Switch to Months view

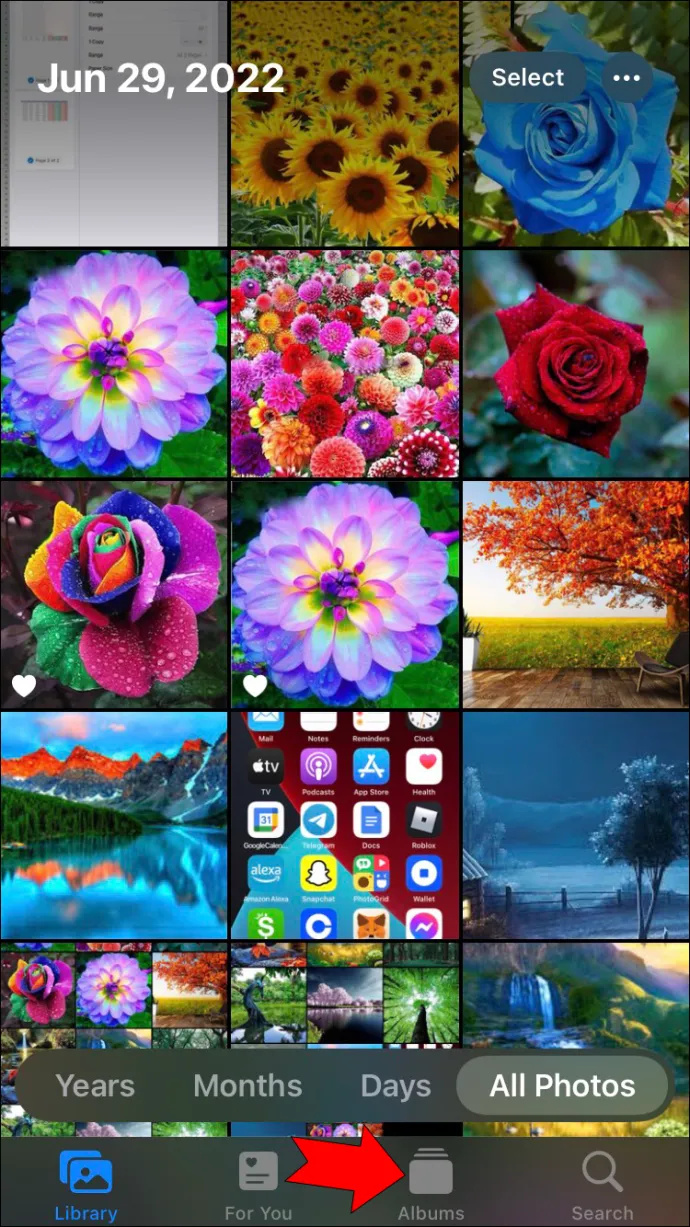(247, 1086)
